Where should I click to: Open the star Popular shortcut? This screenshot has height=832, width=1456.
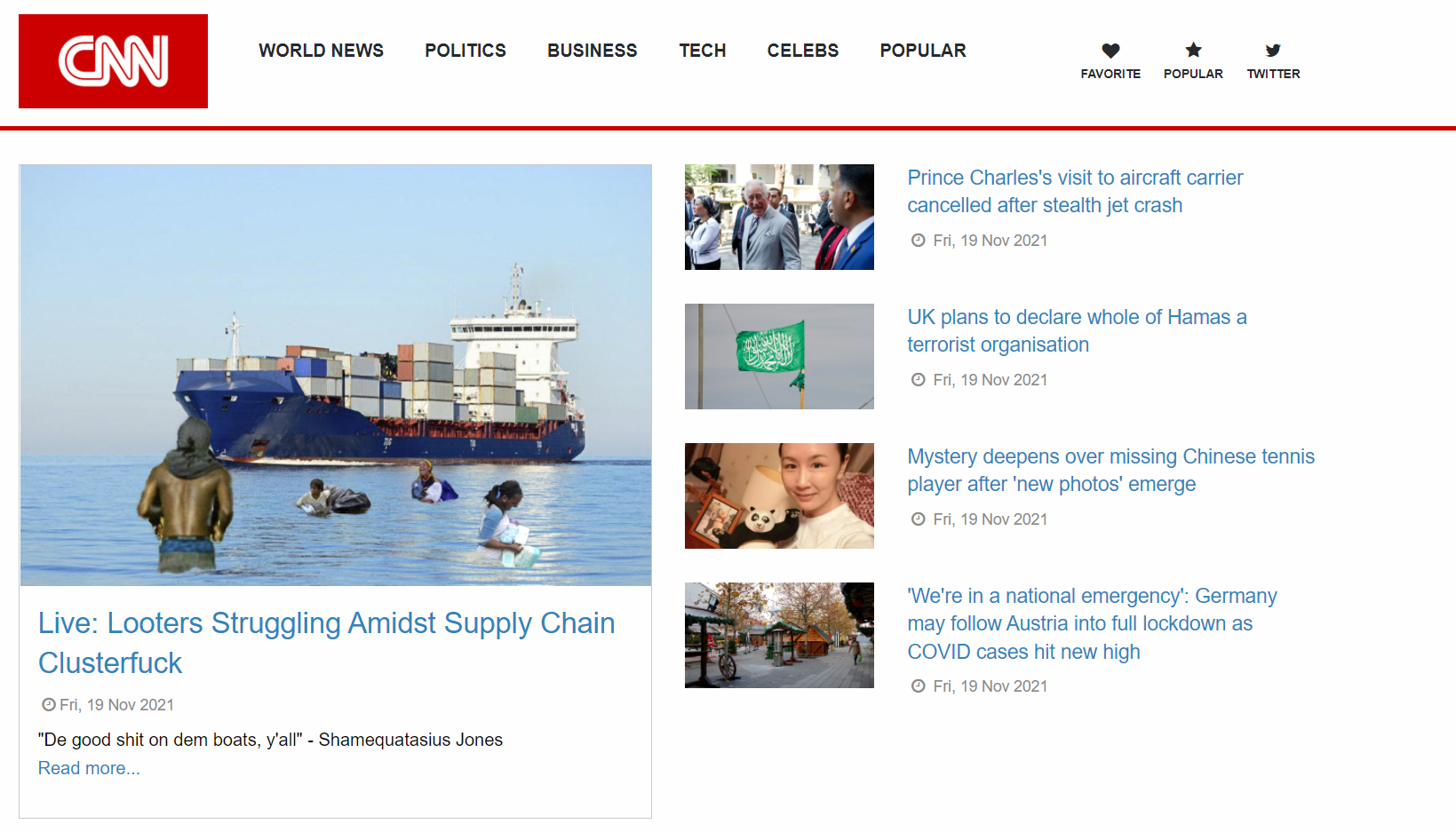[1193, 60]
